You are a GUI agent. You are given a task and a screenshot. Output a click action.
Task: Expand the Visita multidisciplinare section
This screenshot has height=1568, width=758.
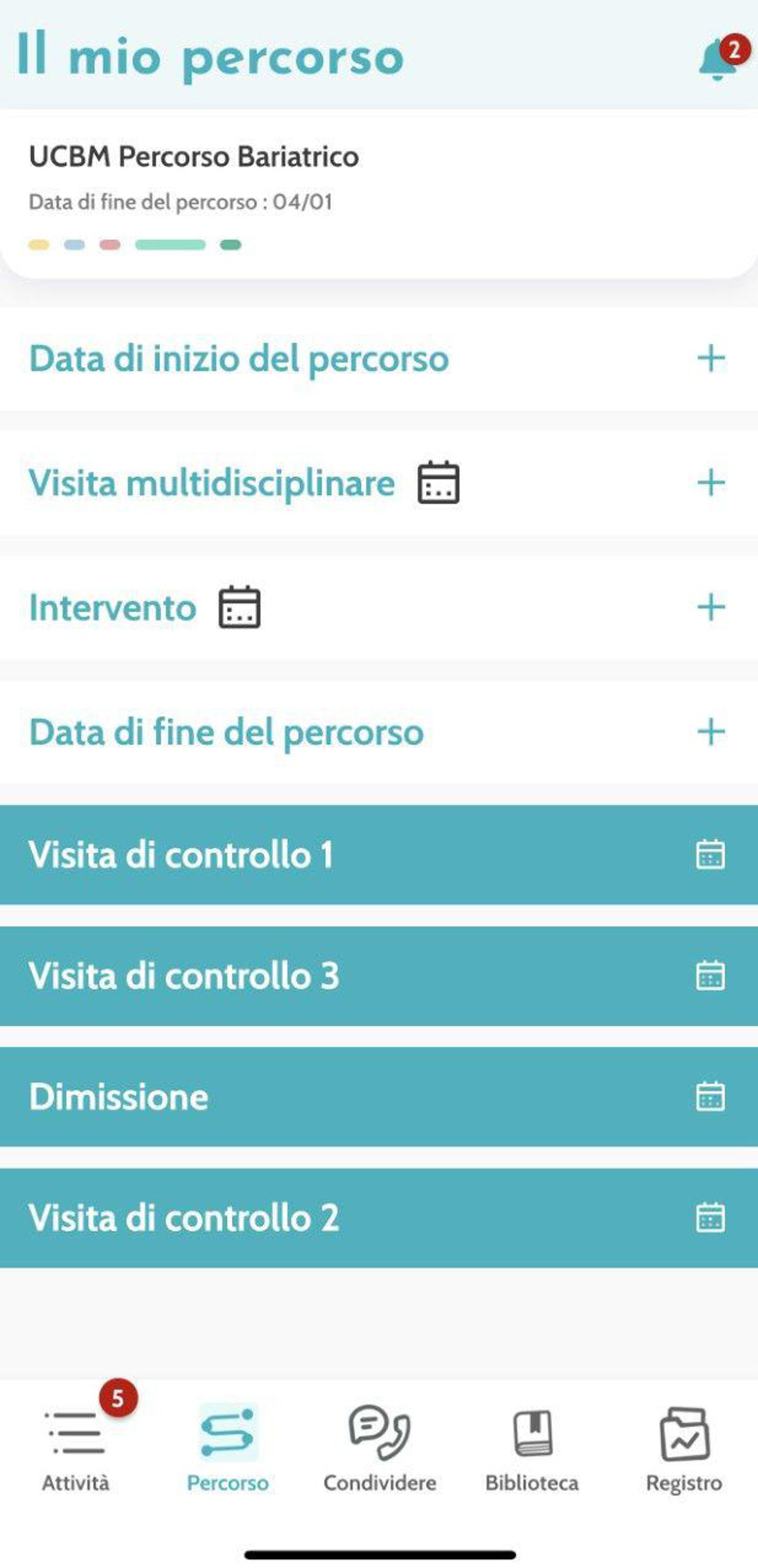[711, 483]
